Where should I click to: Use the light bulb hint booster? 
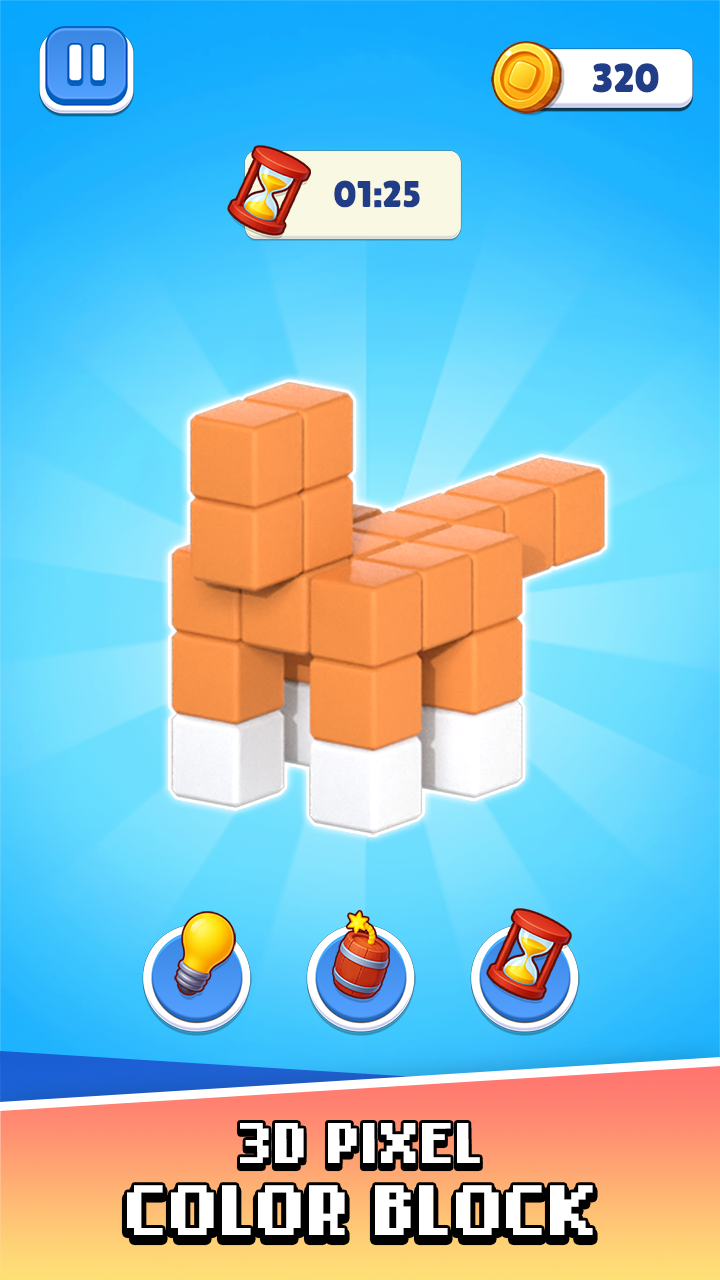click(196, 971)
